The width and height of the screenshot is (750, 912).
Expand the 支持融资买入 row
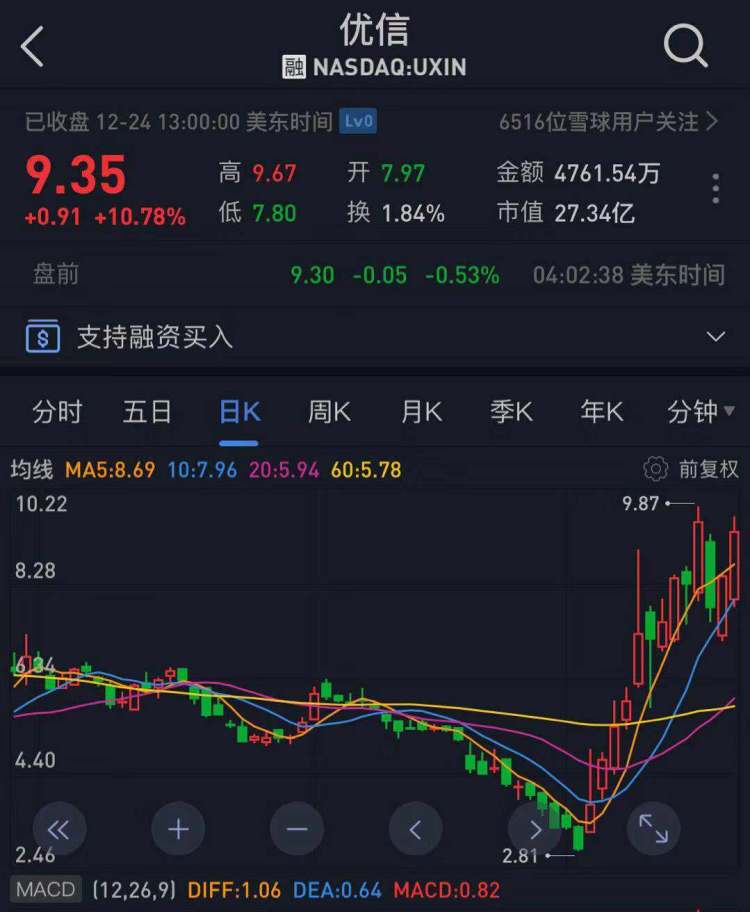pyautogui.click(x=715, y=336)
